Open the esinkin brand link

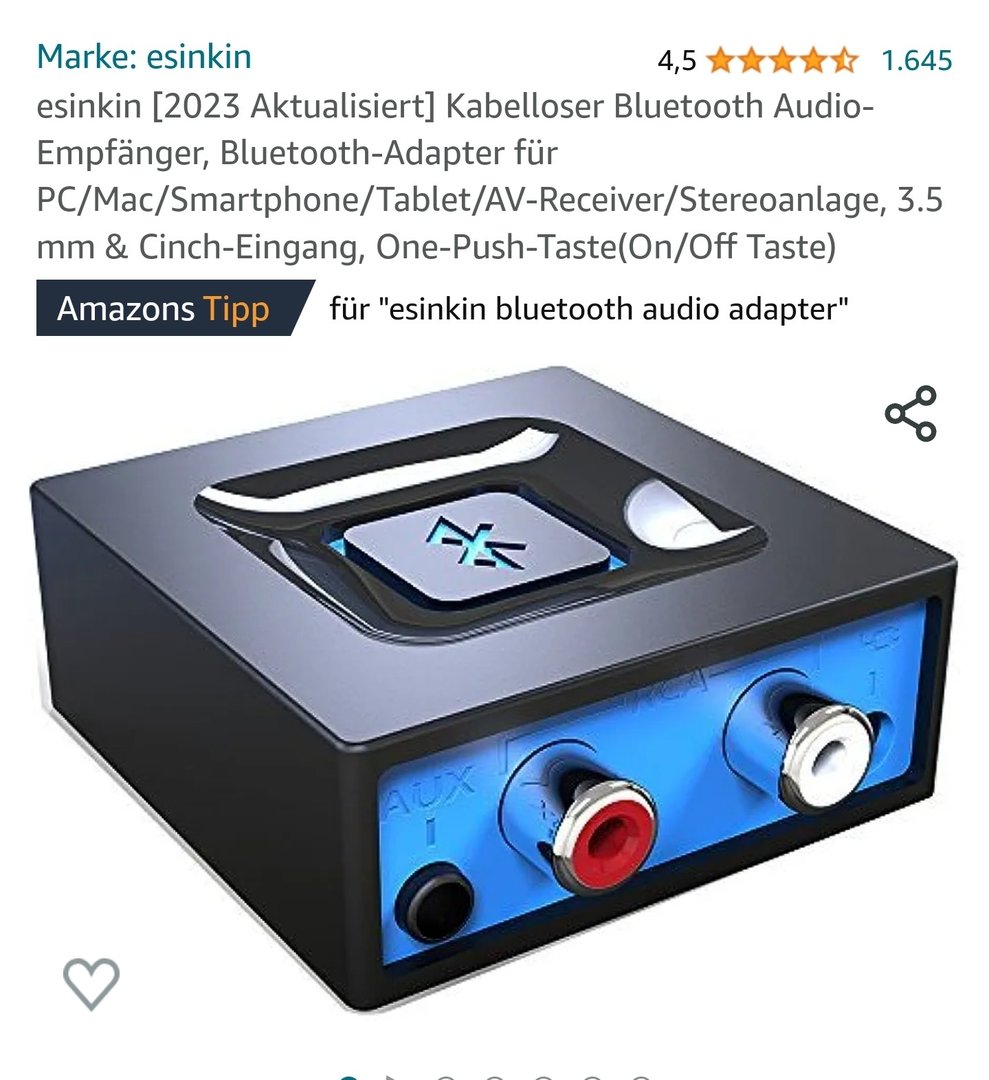[x=143, y=57]
